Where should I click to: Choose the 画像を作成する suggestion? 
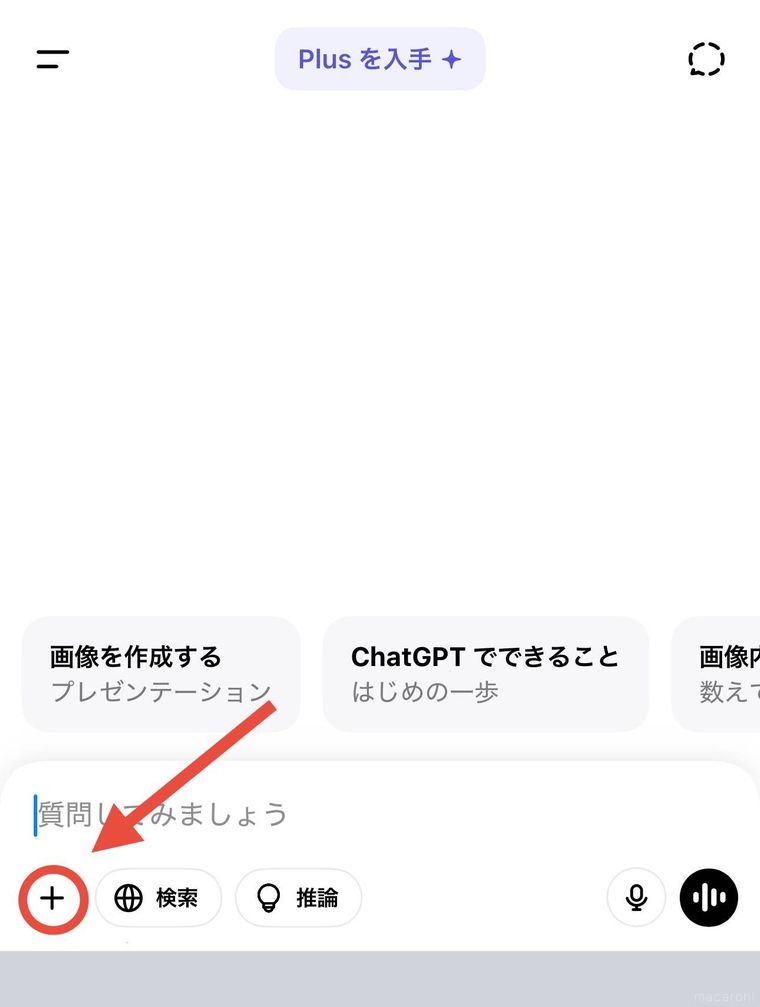click(x=160, y=673)
